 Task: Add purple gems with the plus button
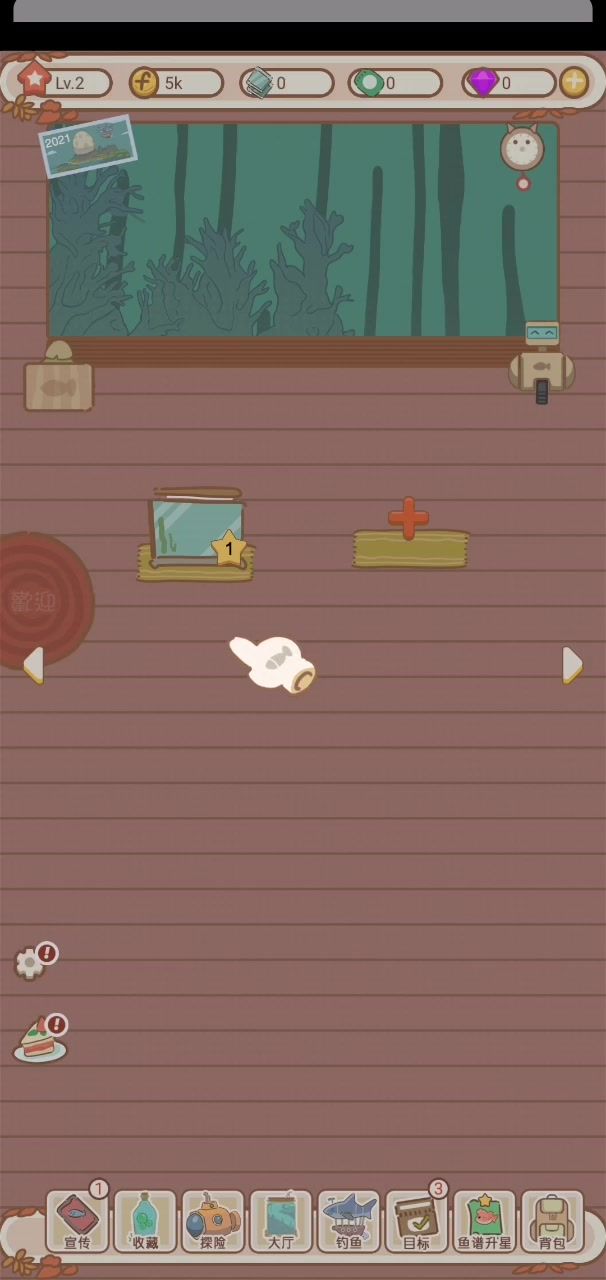574,82
